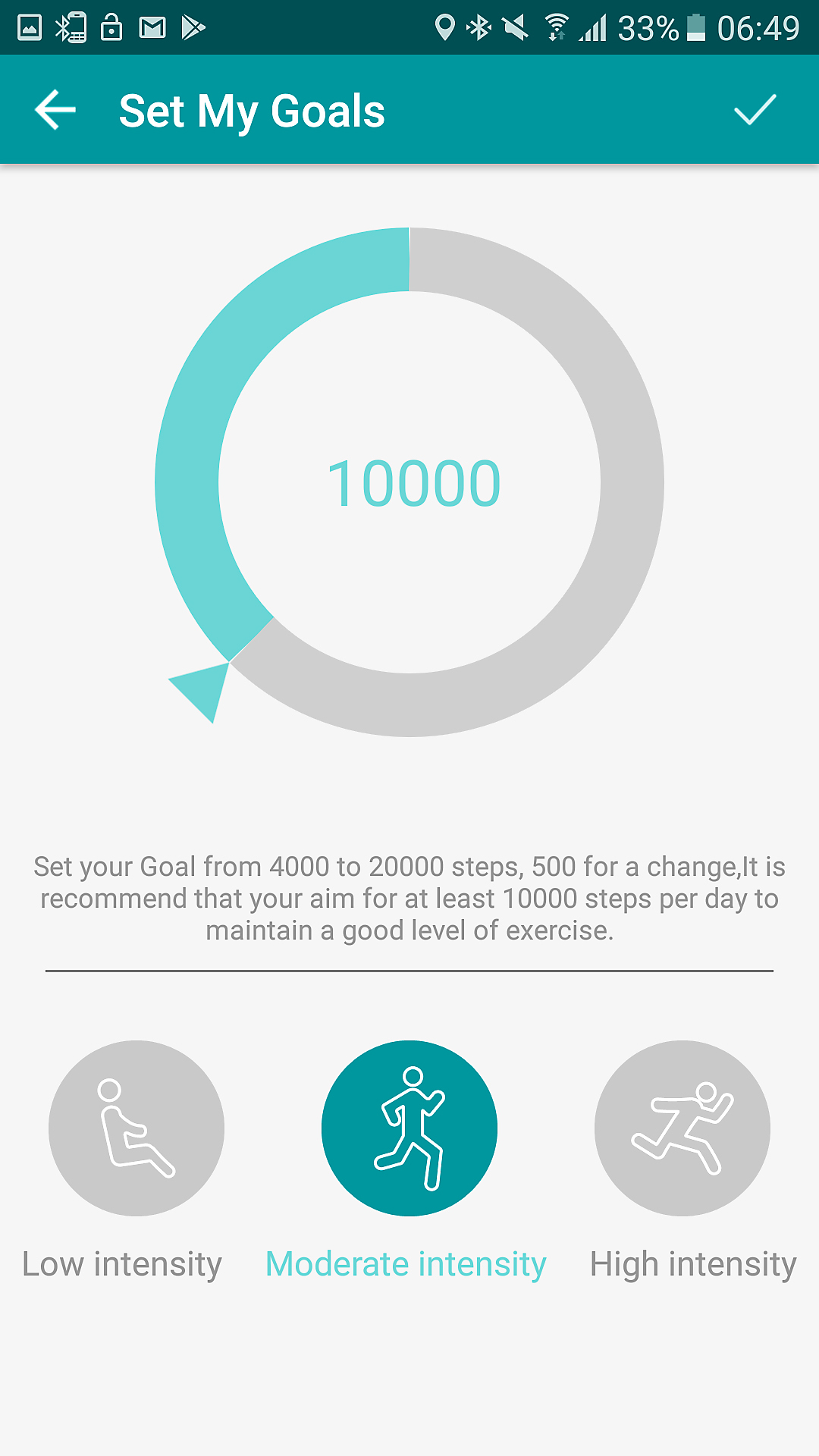Choose Moderate intensity goal
Screen dimensions: 819x1456
[x=409, y=1128]
